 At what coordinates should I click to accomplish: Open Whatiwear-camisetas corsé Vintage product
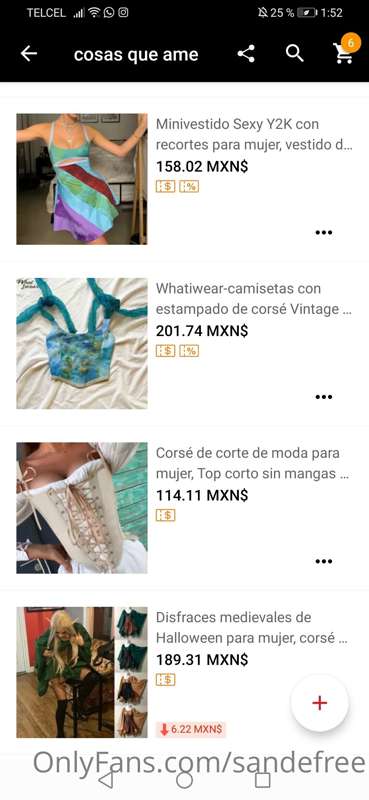tap(185, 343)
